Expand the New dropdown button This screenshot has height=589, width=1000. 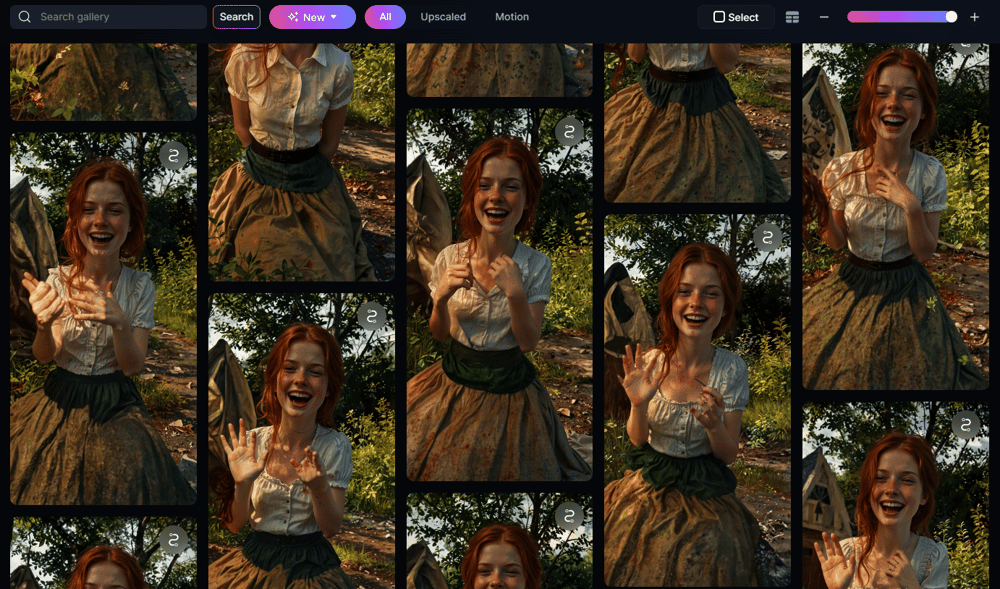click(312, 17)
